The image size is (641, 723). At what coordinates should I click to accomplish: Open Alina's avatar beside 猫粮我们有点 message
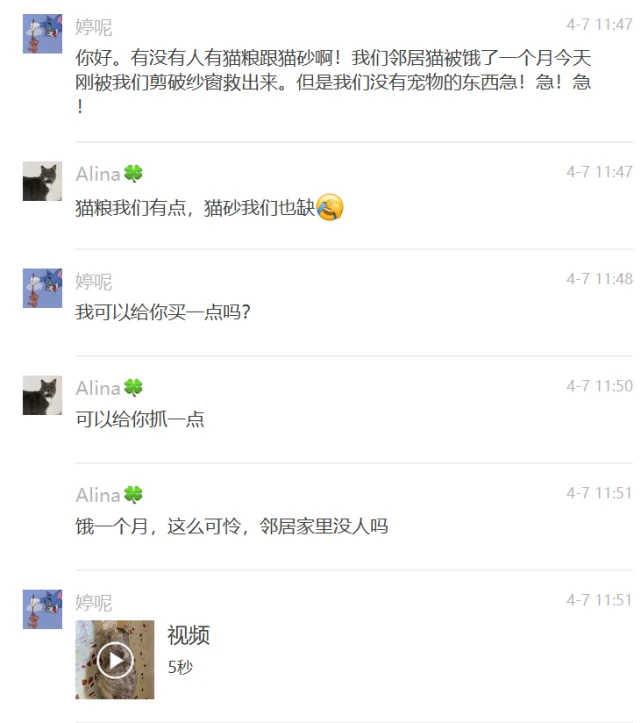click(x=42, y=181)
